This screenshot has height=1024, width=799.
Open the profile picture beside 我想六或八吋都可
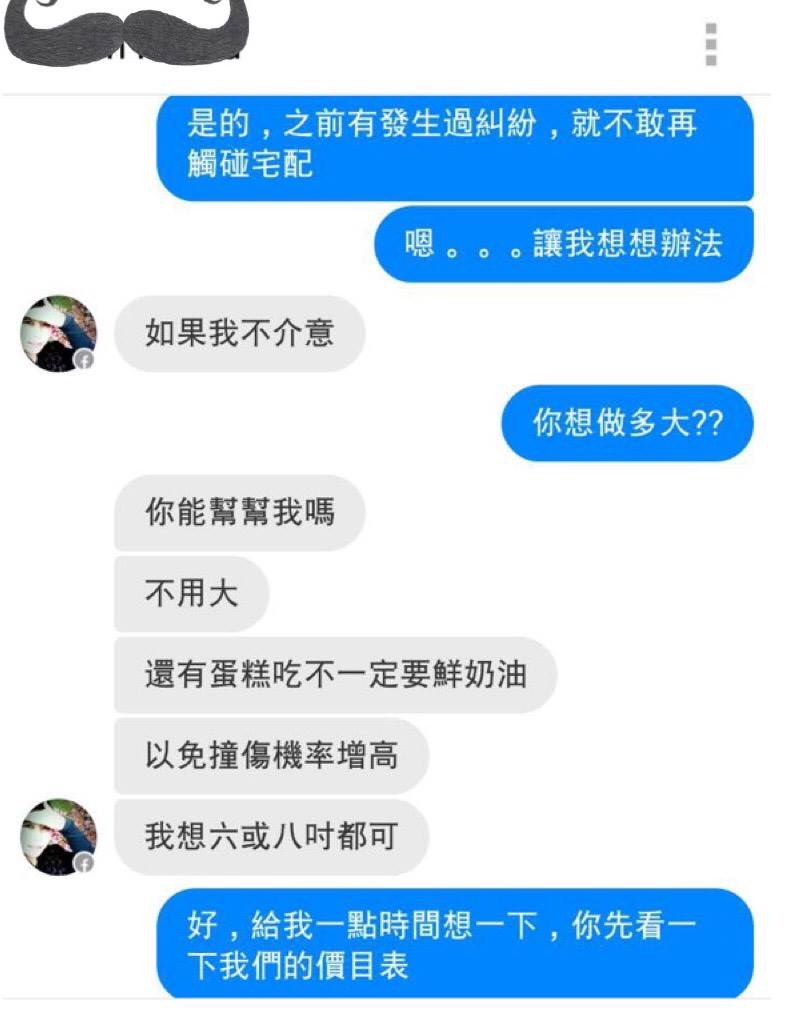pos(59,837)
